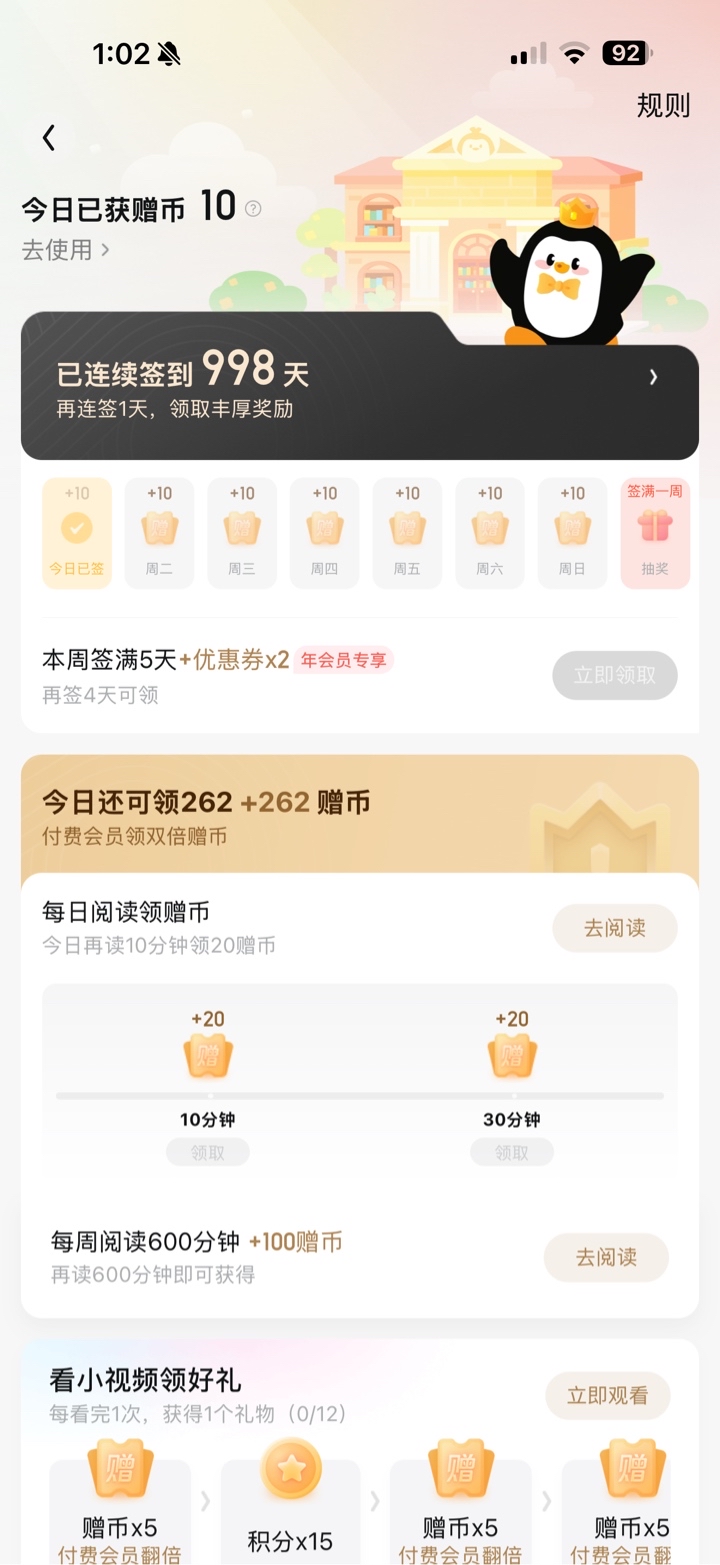Claim the 10分钟 reading reward
Screen dimensions: 720x1565
208,1153
